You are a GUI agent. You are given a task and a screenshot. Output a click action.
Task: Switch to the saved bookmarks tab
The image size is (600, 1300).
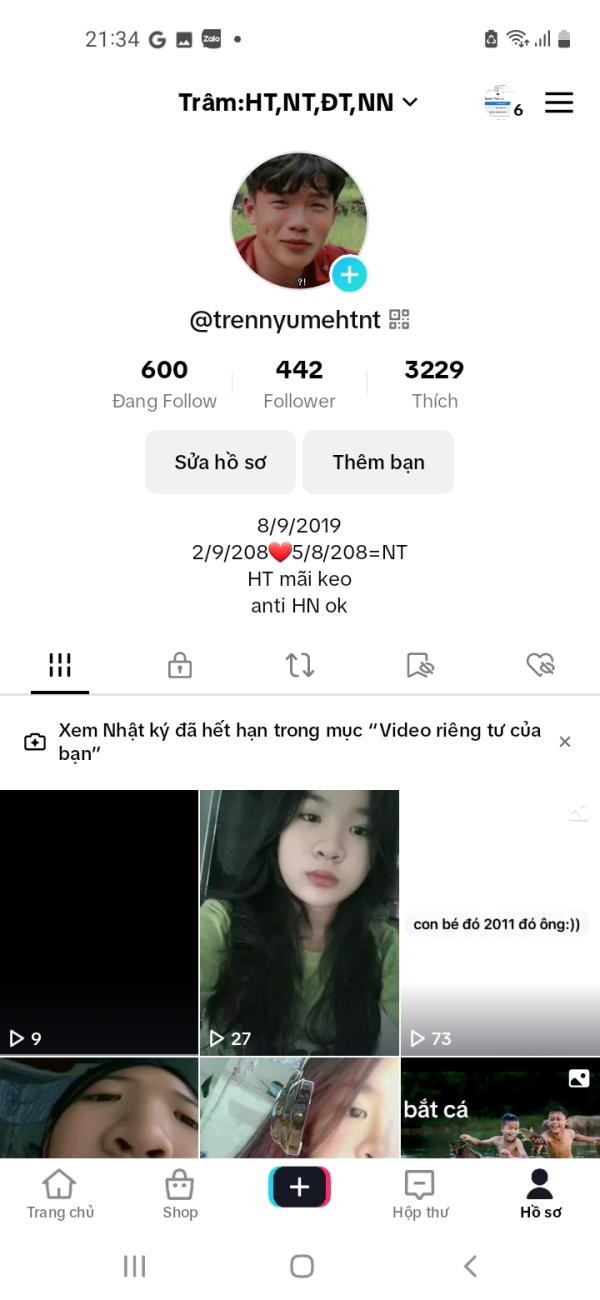420,665
